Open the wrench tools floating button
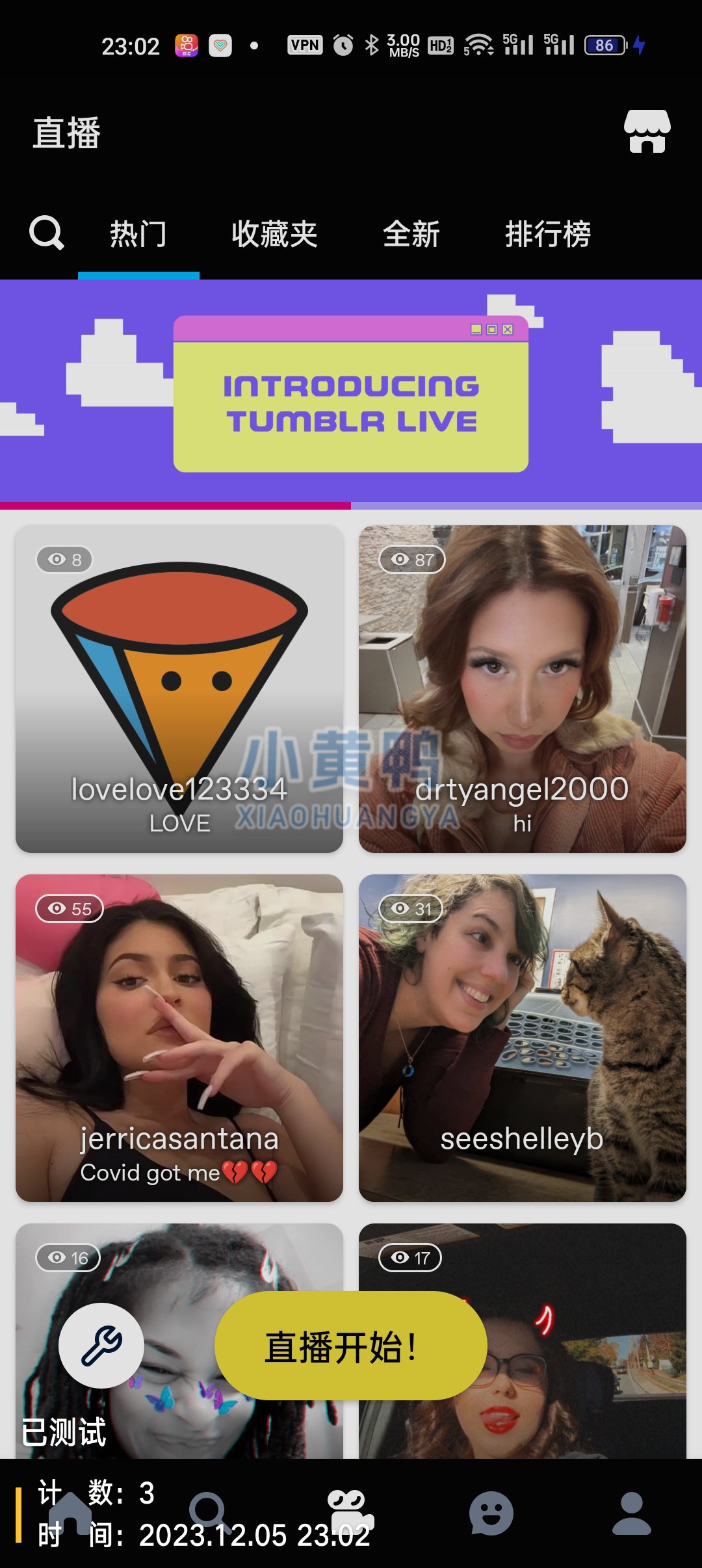702x1568 pixels. click(101, 1346)
